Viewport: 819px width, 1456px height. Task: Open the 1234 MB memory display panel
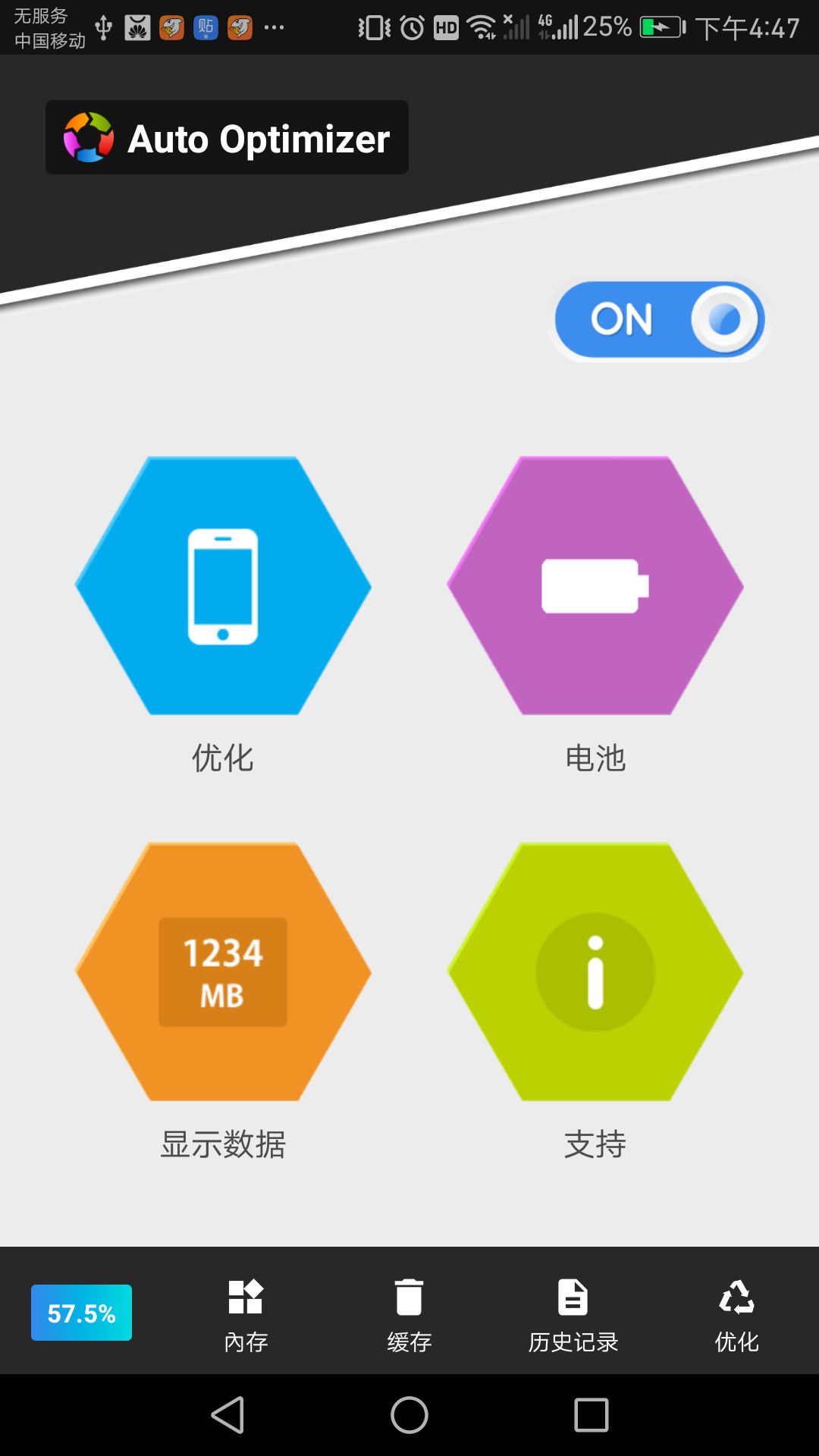click(x=224, y=973)
